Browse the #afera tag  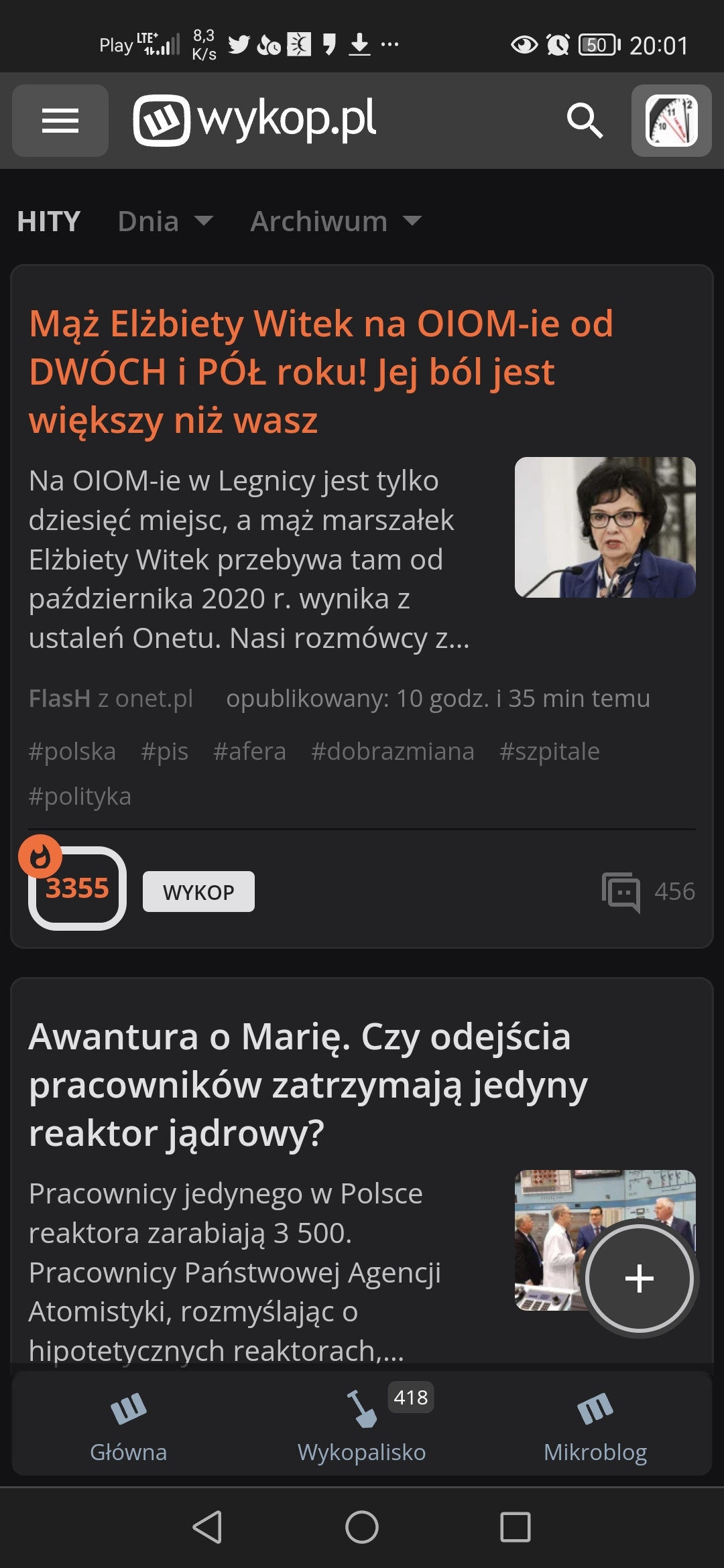click(x=249, y=751)
